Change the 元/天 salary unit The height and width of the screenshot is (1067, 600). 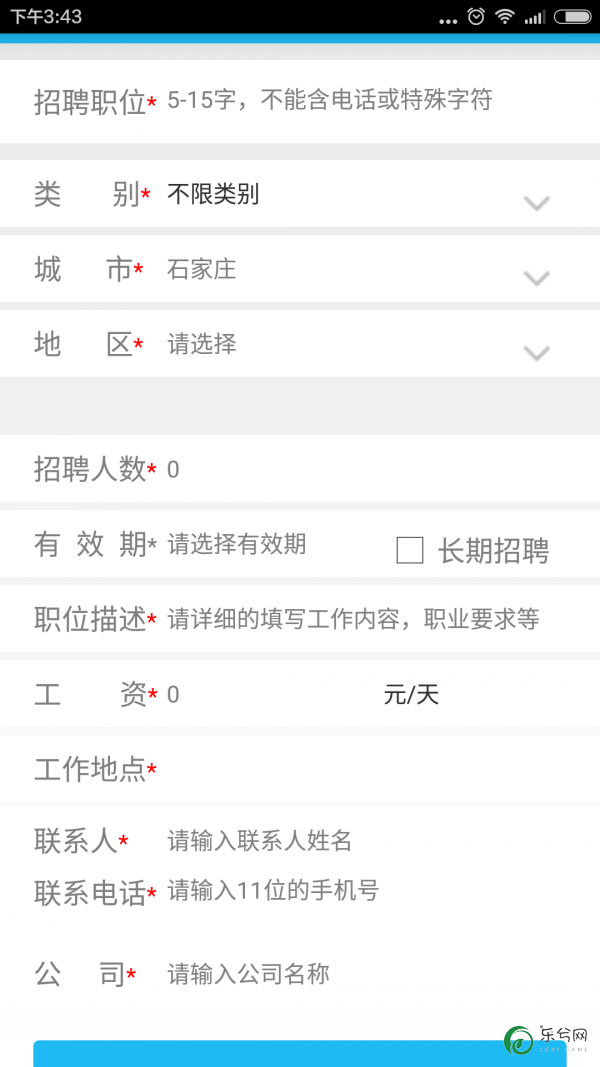(x=412, y=695)
